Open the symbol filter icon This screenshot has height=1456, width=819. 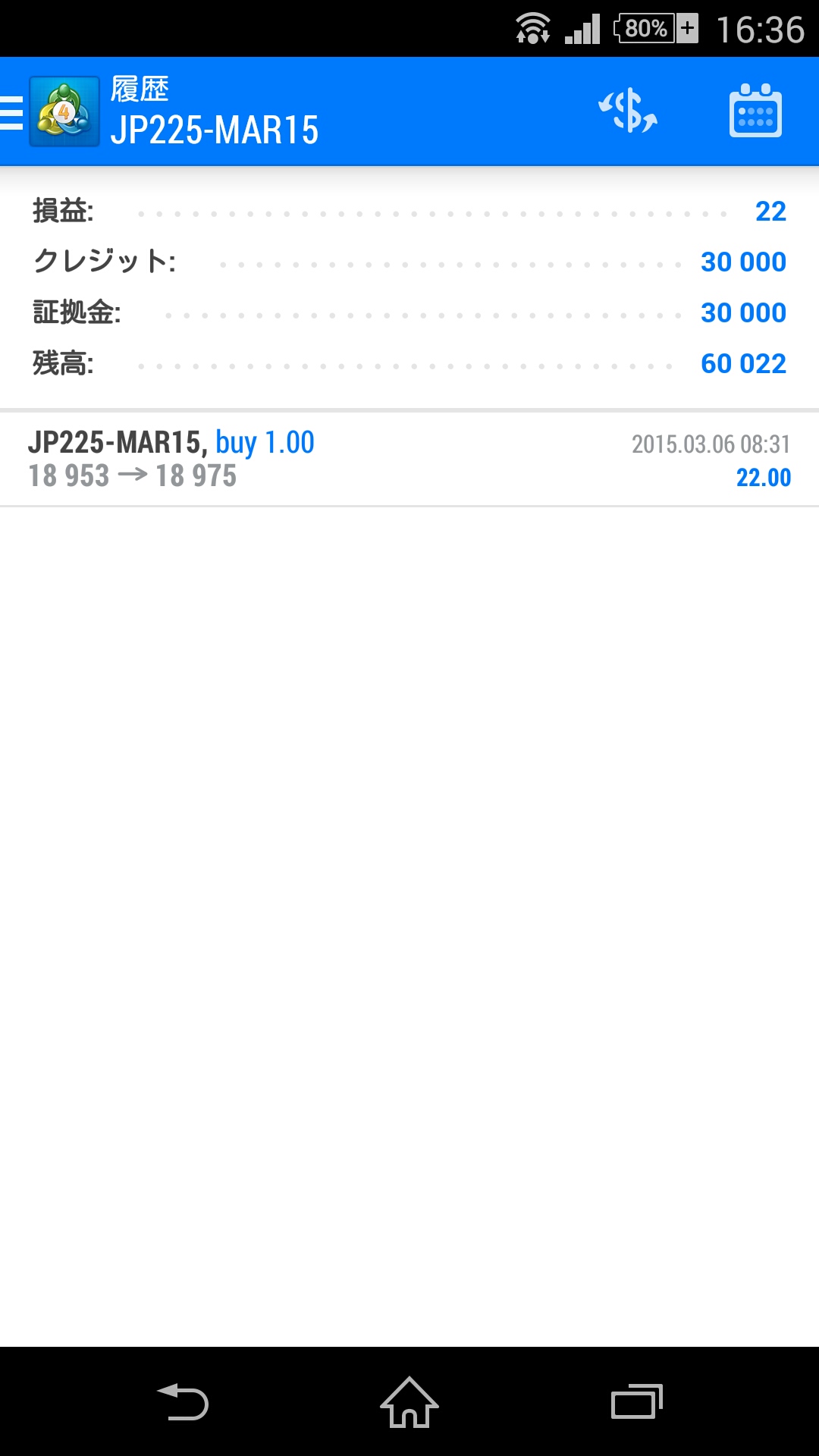628,111
